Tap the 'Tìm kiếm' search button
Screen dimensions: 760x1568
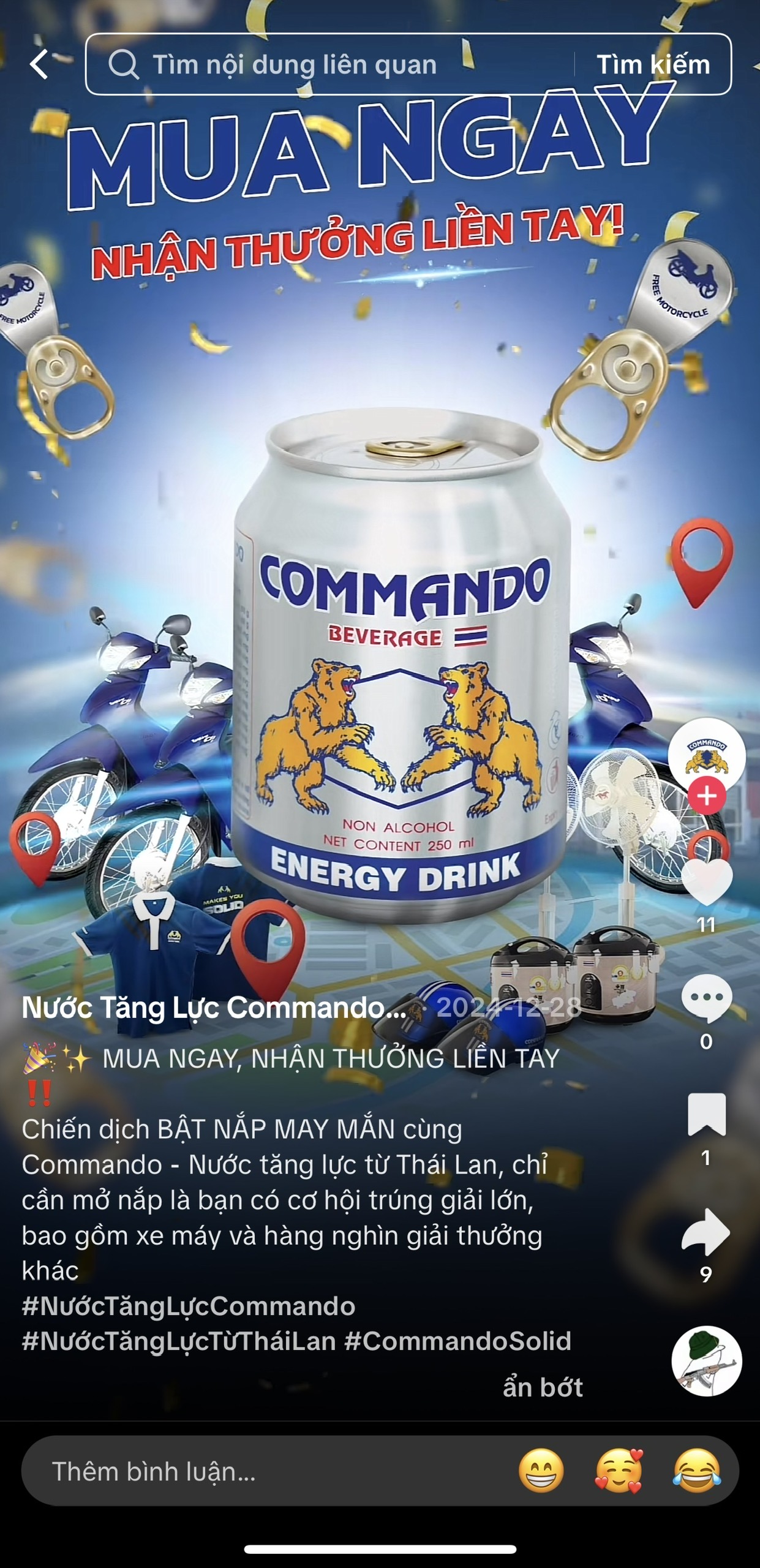[653, 64]
